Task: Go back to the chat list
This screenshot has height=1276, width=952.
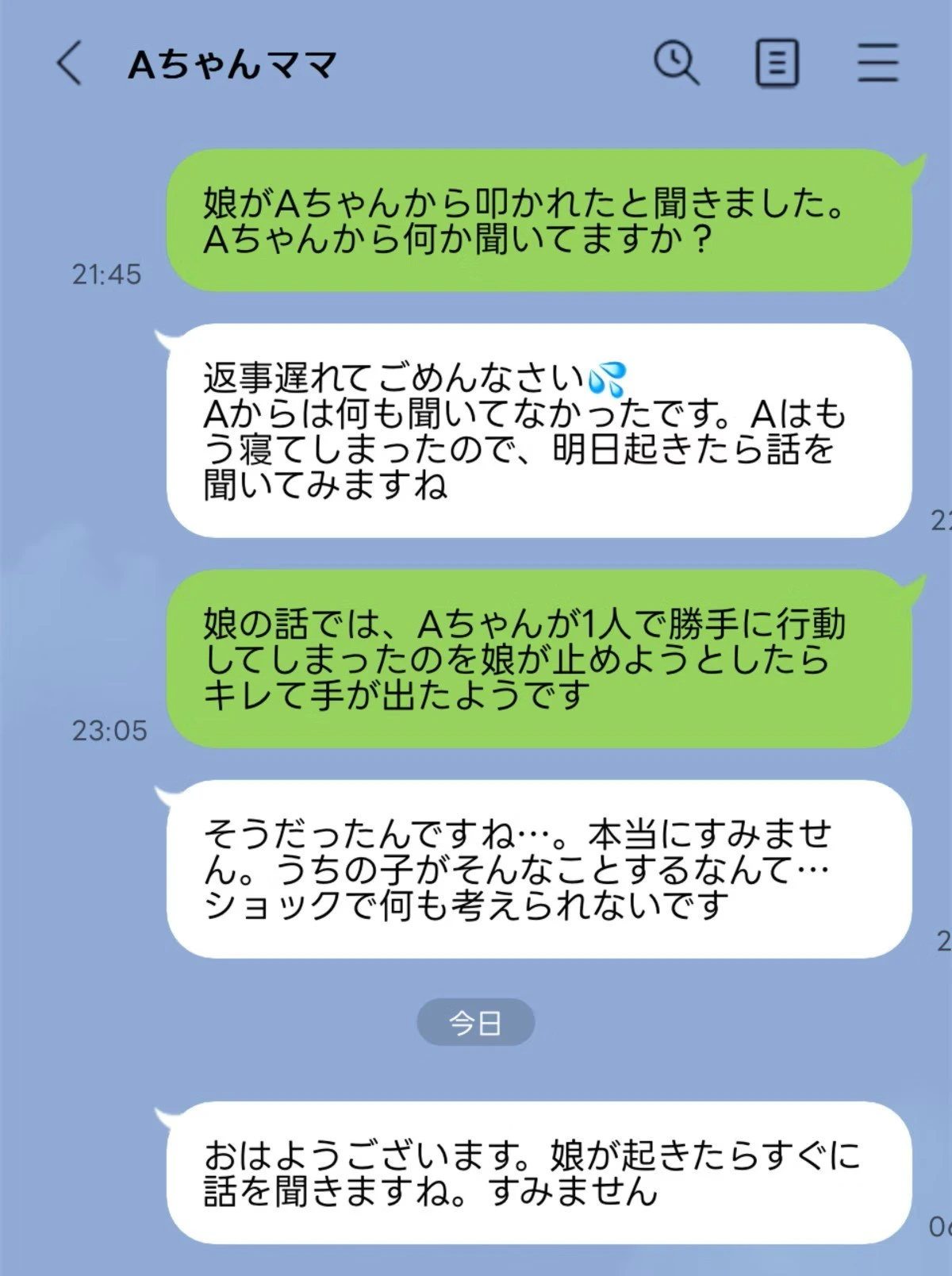Action: point(70,63)
